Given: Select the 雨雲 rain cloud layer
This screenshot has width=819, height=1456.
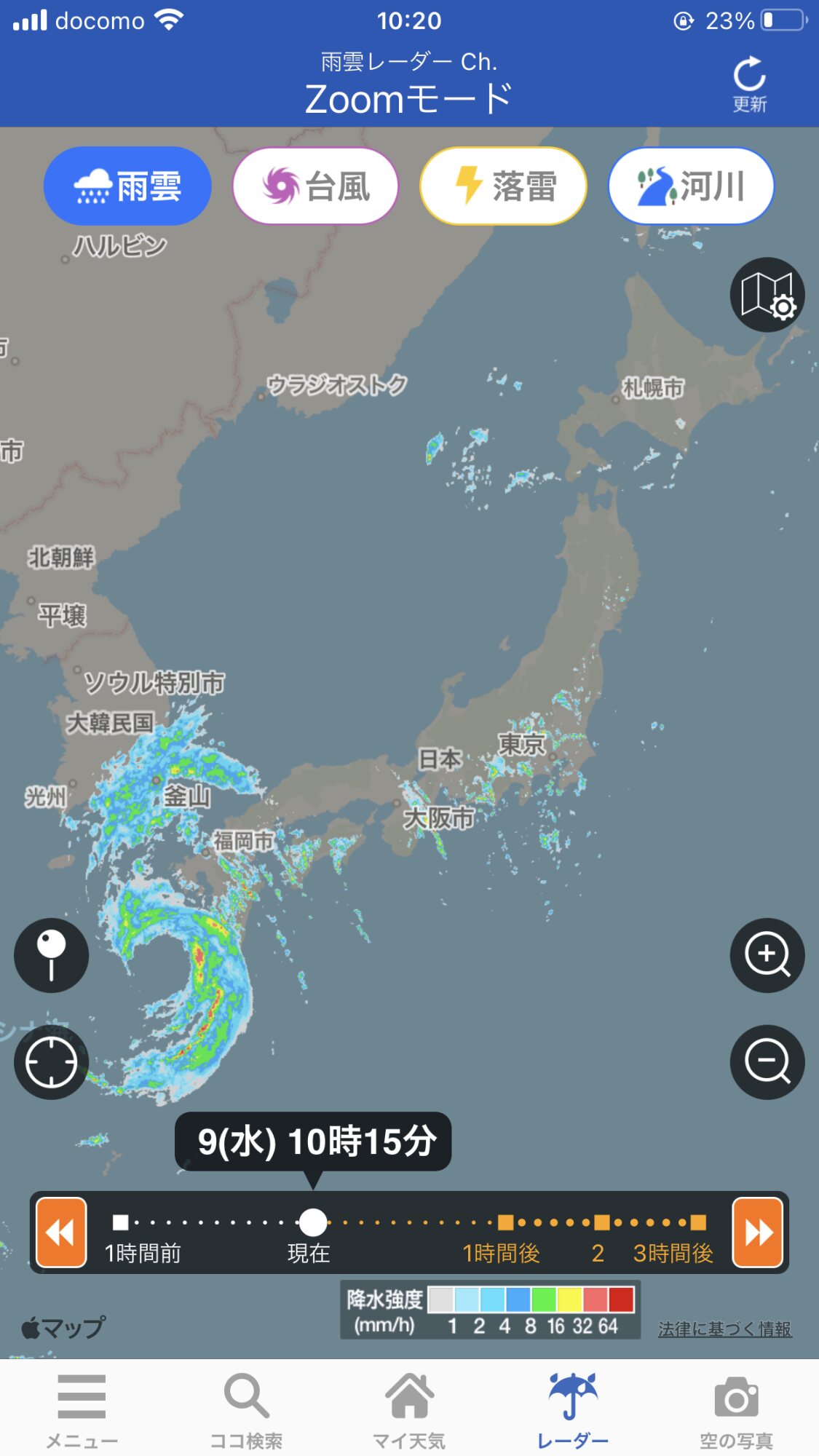Looking at the screenshot, I should (127, 186).
